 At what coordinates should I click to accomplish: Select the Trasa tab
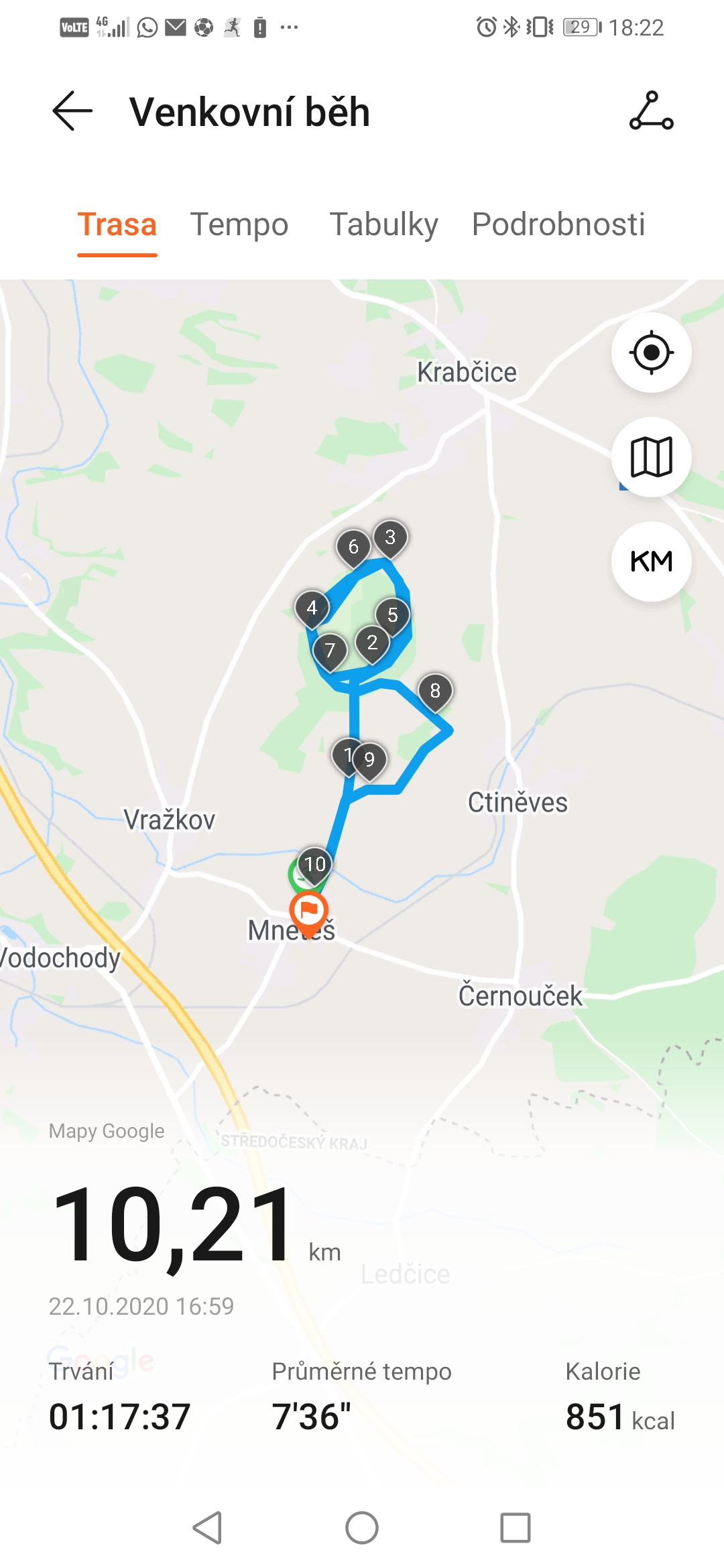117,224
